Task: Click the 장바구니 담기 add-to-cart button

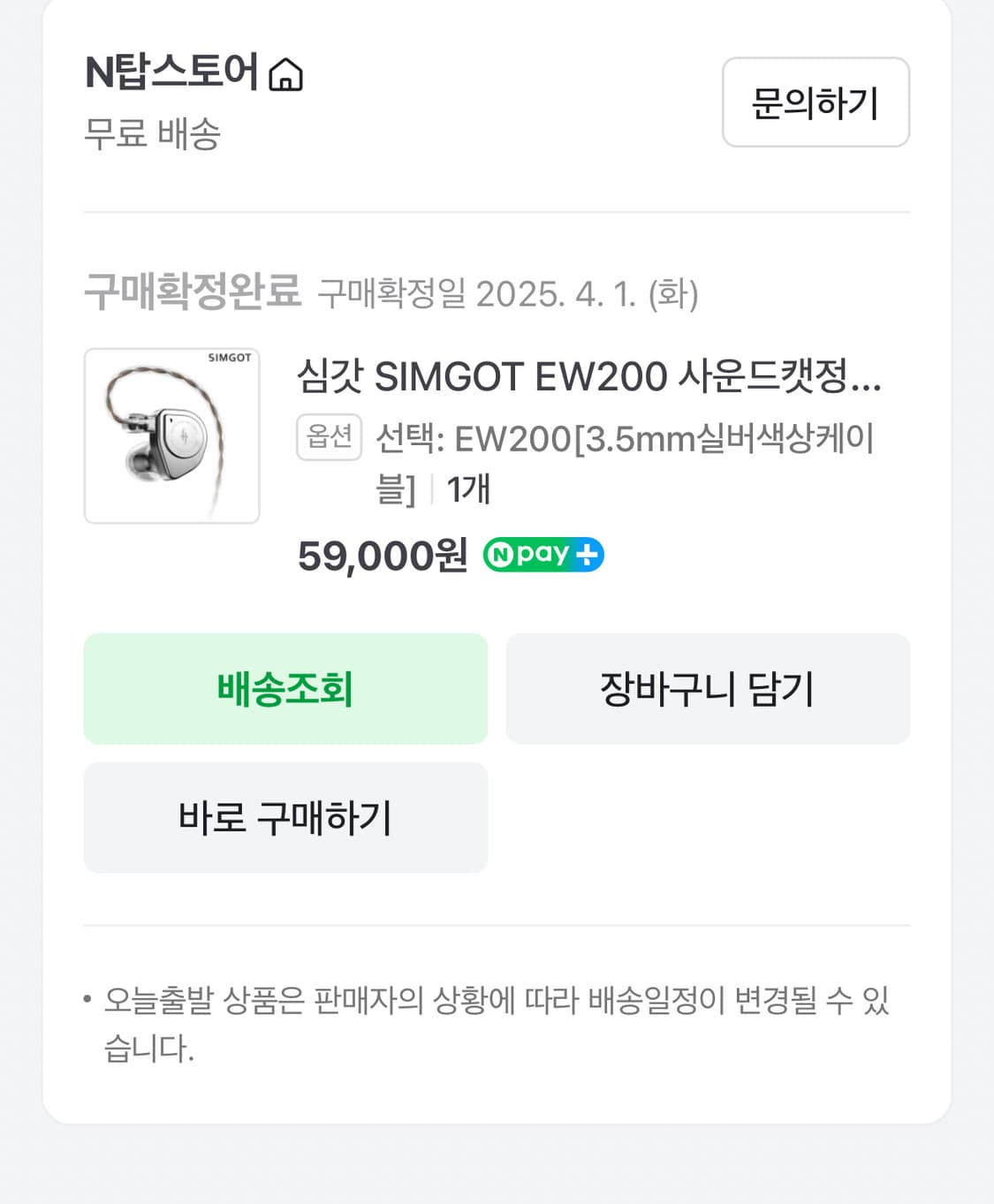Action: [x=707, y=689]
